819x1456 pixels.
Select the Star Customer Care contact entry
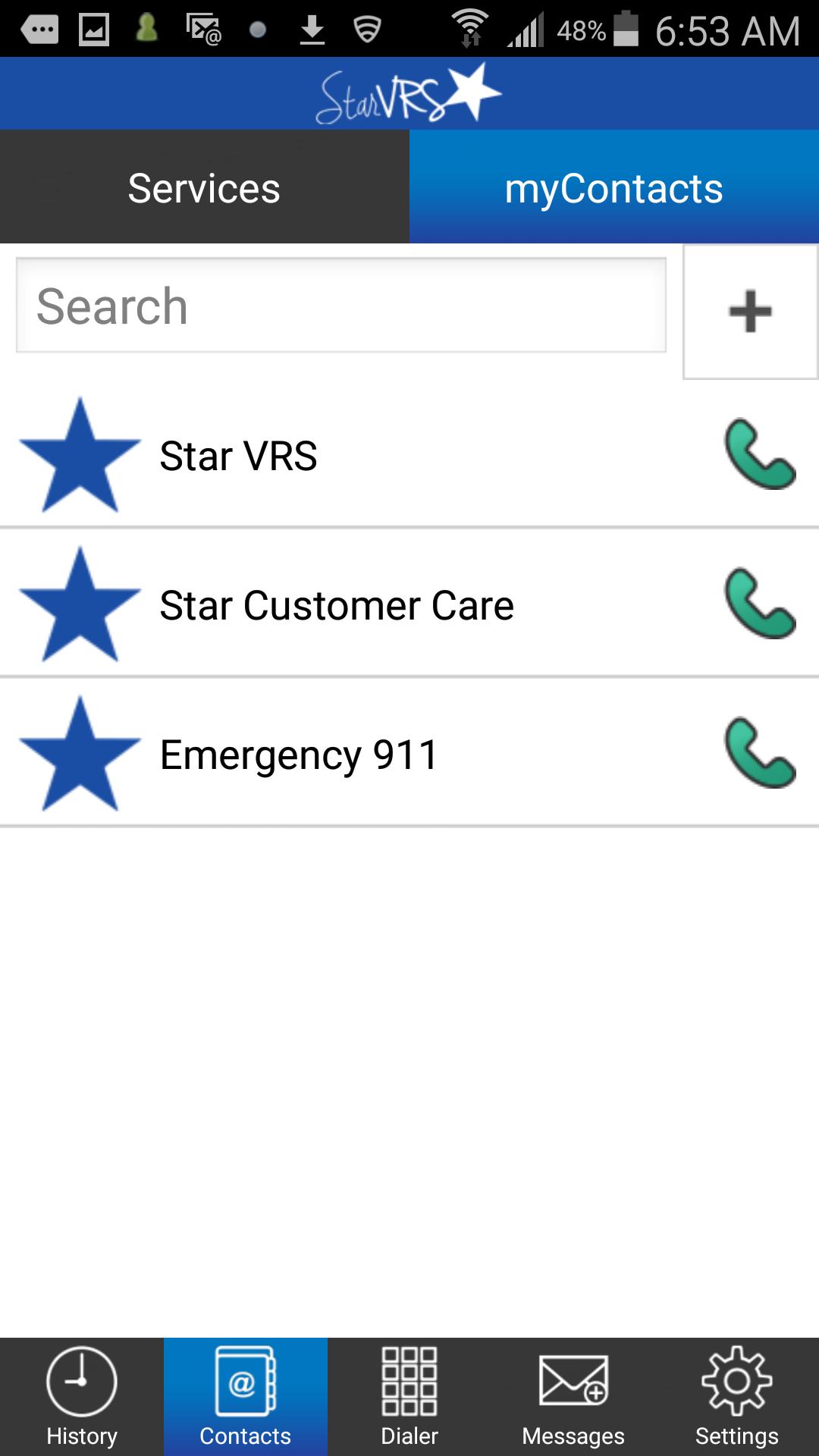[341, 604]
